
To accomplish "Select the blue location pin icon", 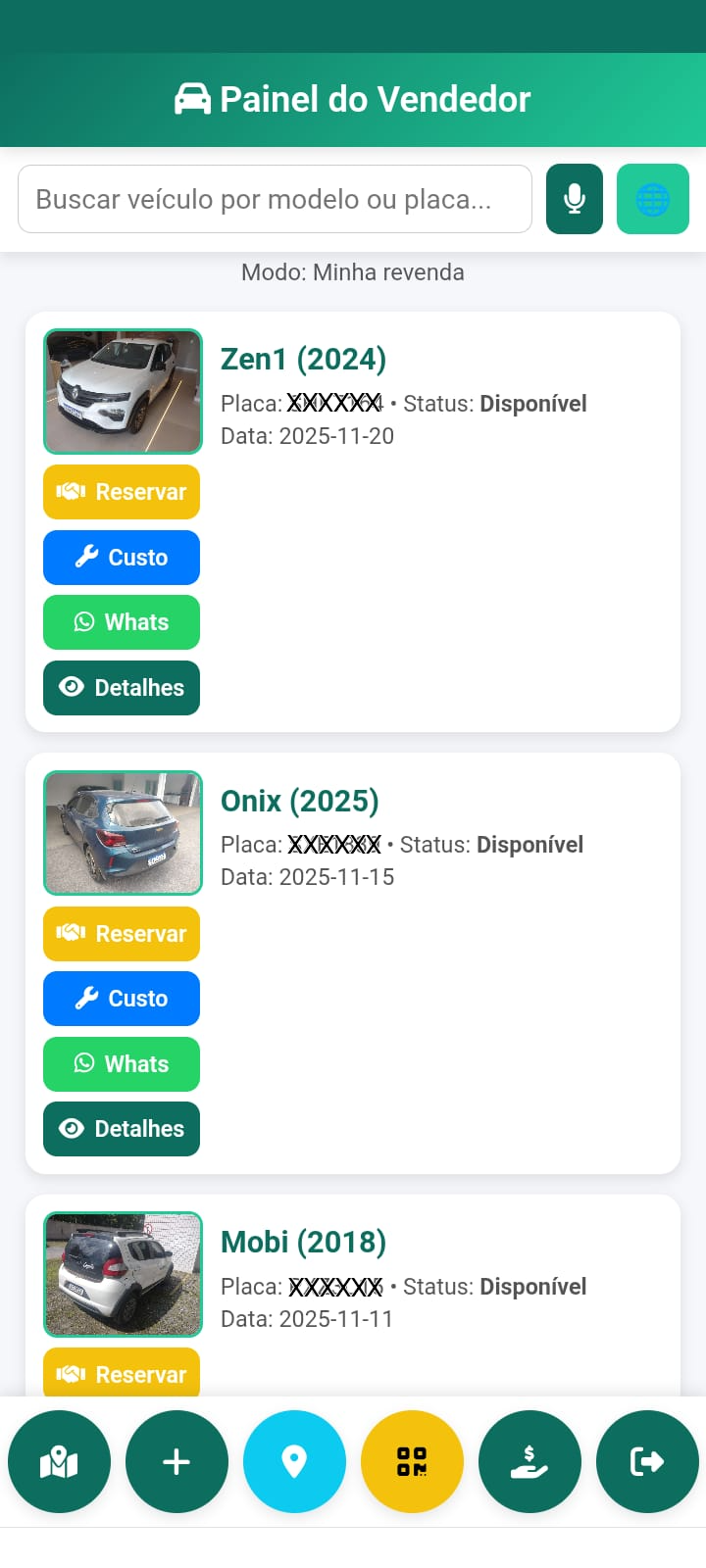I will point(294,1461).
